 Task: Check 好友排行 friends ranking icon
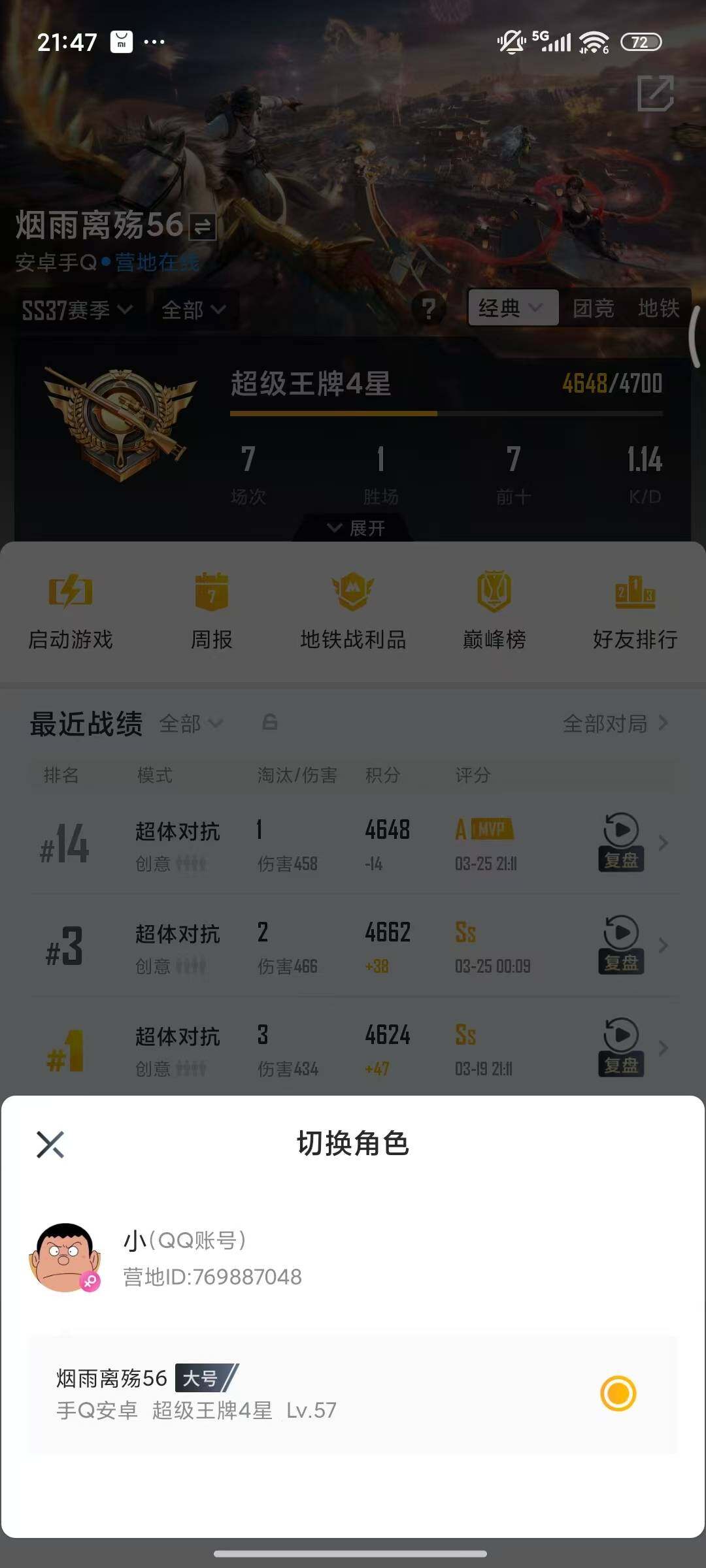click(x=634, y=606)
